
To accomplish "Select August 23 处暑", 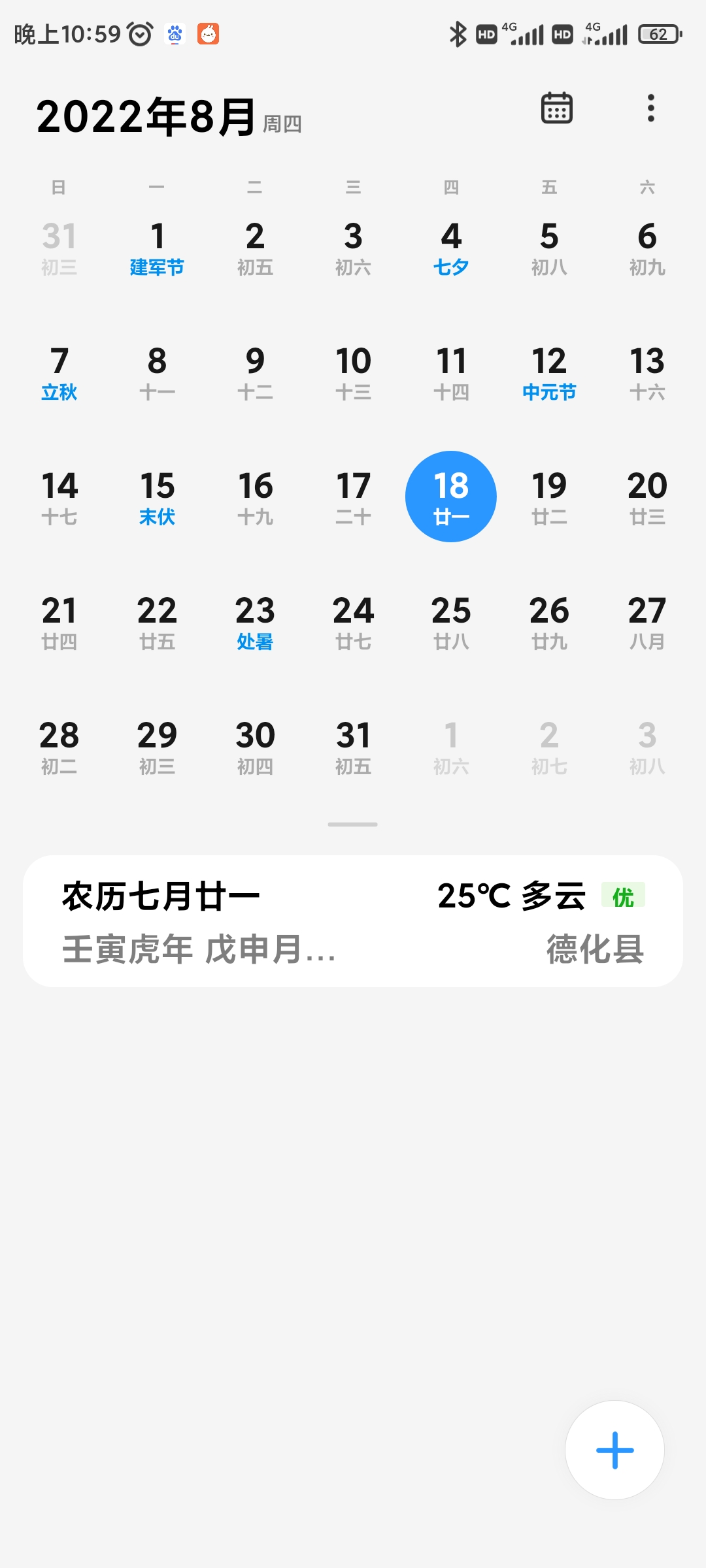I will coord(255,623).
